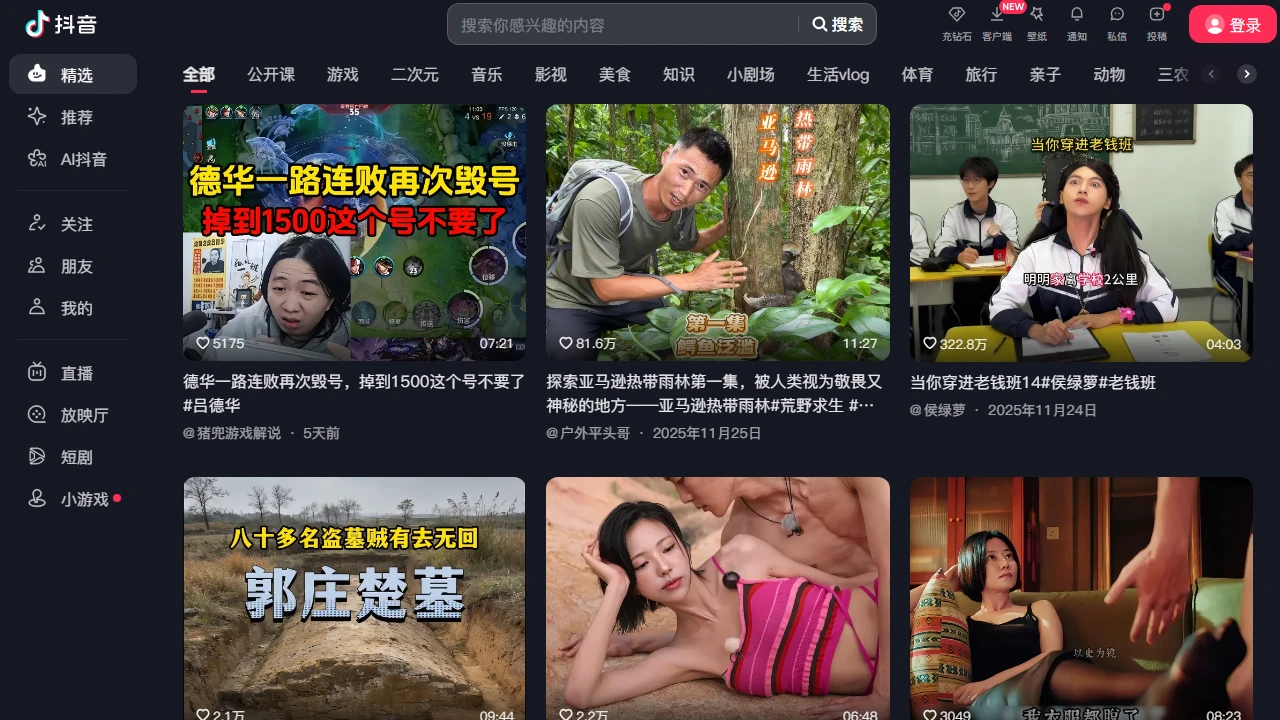
Task: Switch to the 游戏 category tab
Action: tap(342, 75)
